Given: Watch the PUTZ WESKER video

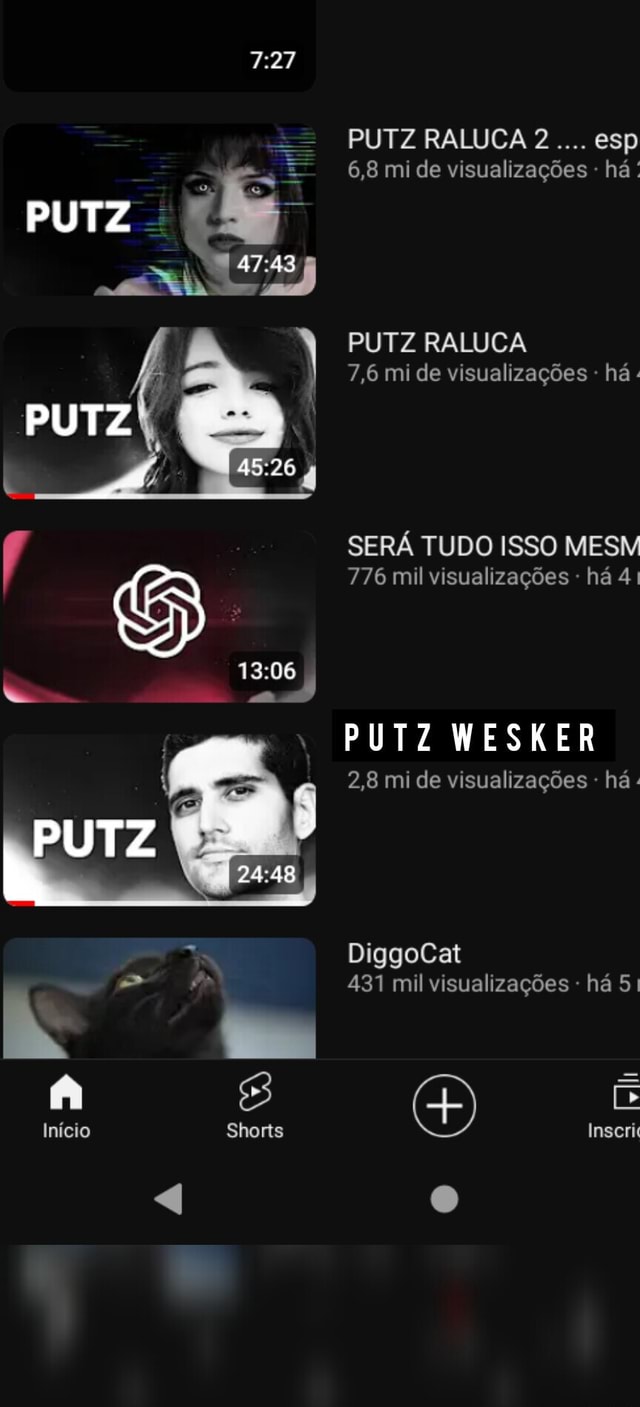Looking at the screenshot, I should tap(160, 820).
